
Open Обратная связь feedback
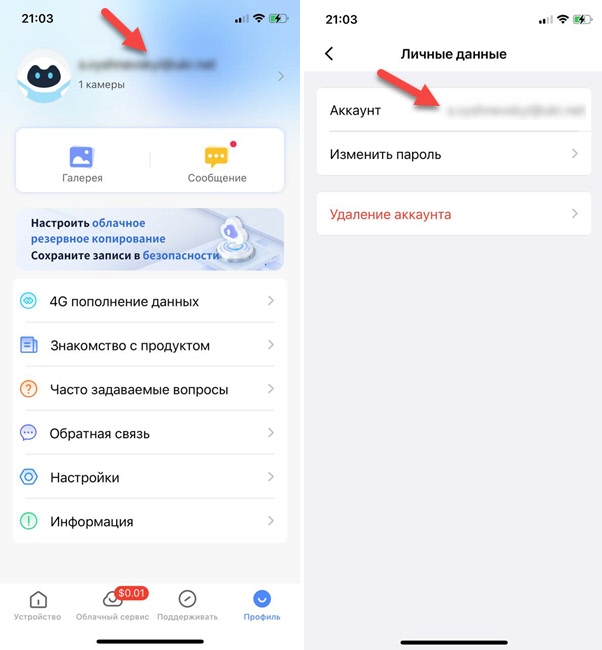pyautogui.click(x=148, y=433)
